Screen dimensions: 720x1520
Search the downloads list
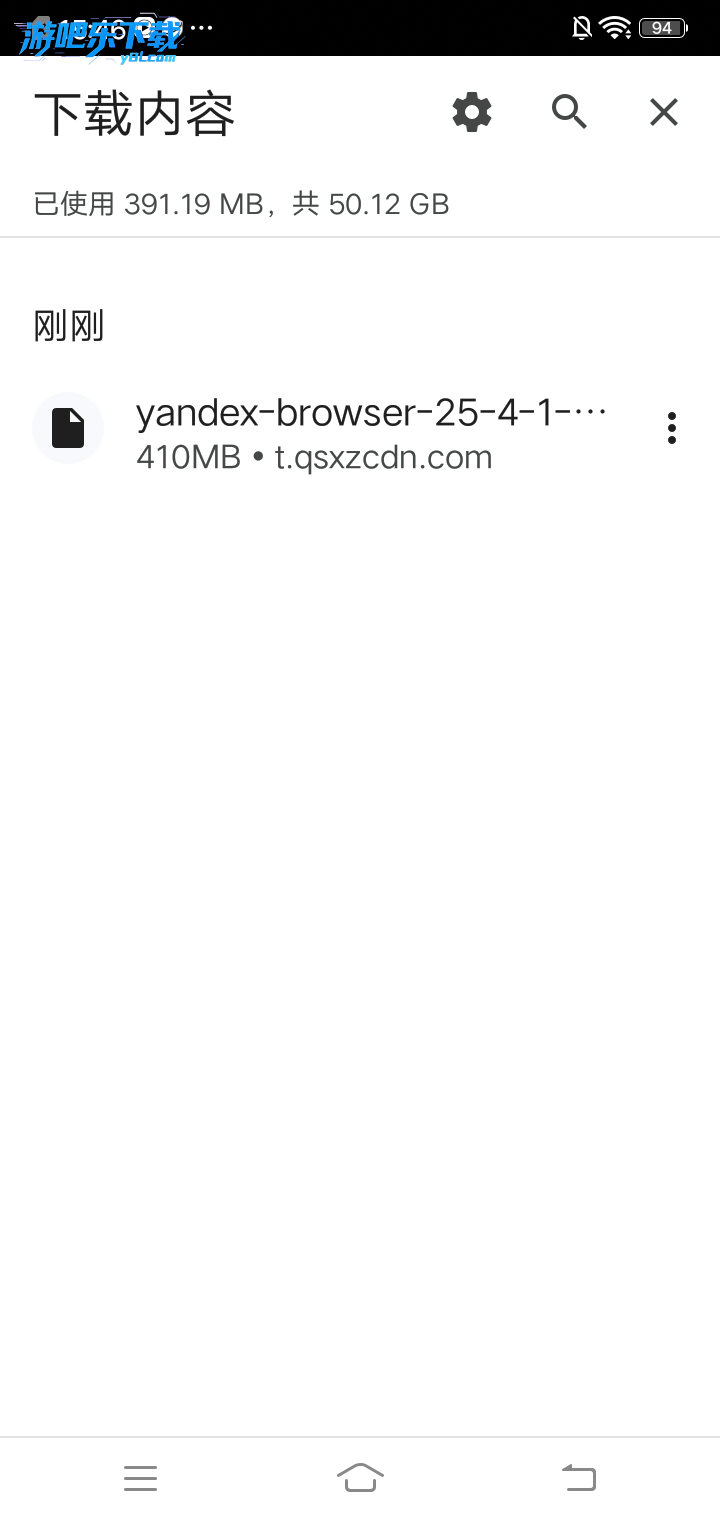click(x=569, y=112)
